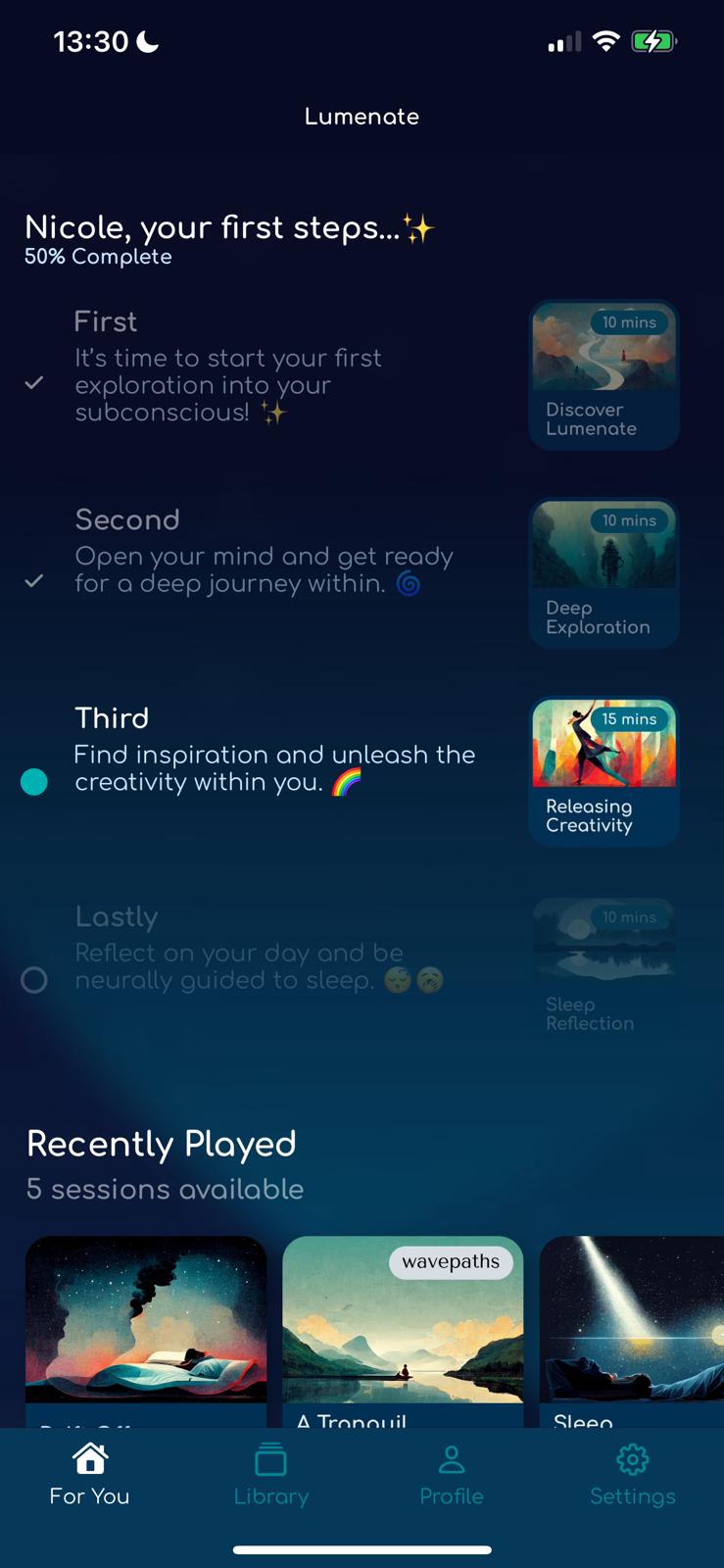This screenshot has height=1568, width=724.
Task: Open the Sleep Reflection session artwork
Action: coord(603,968)
